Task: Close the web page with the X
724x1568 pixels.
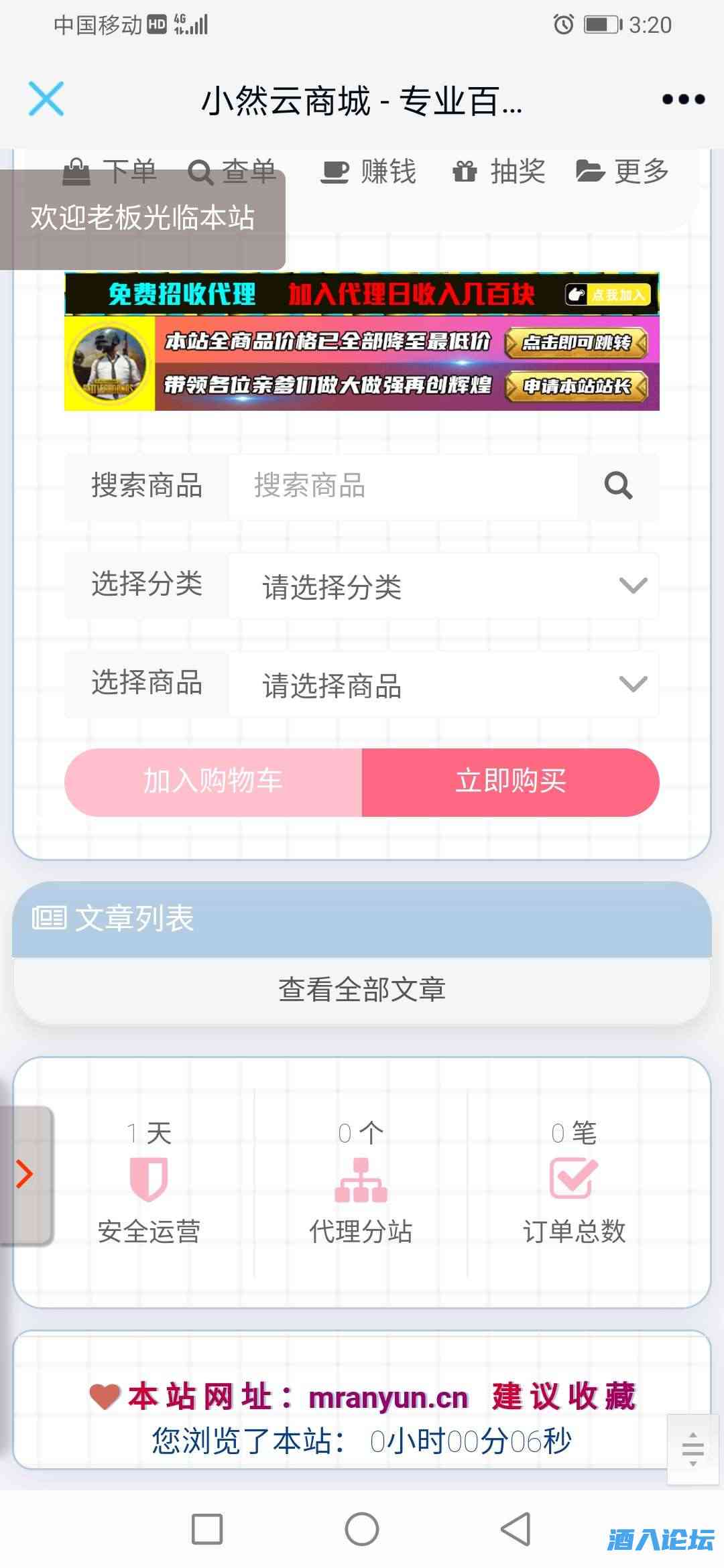Action: 46,99
